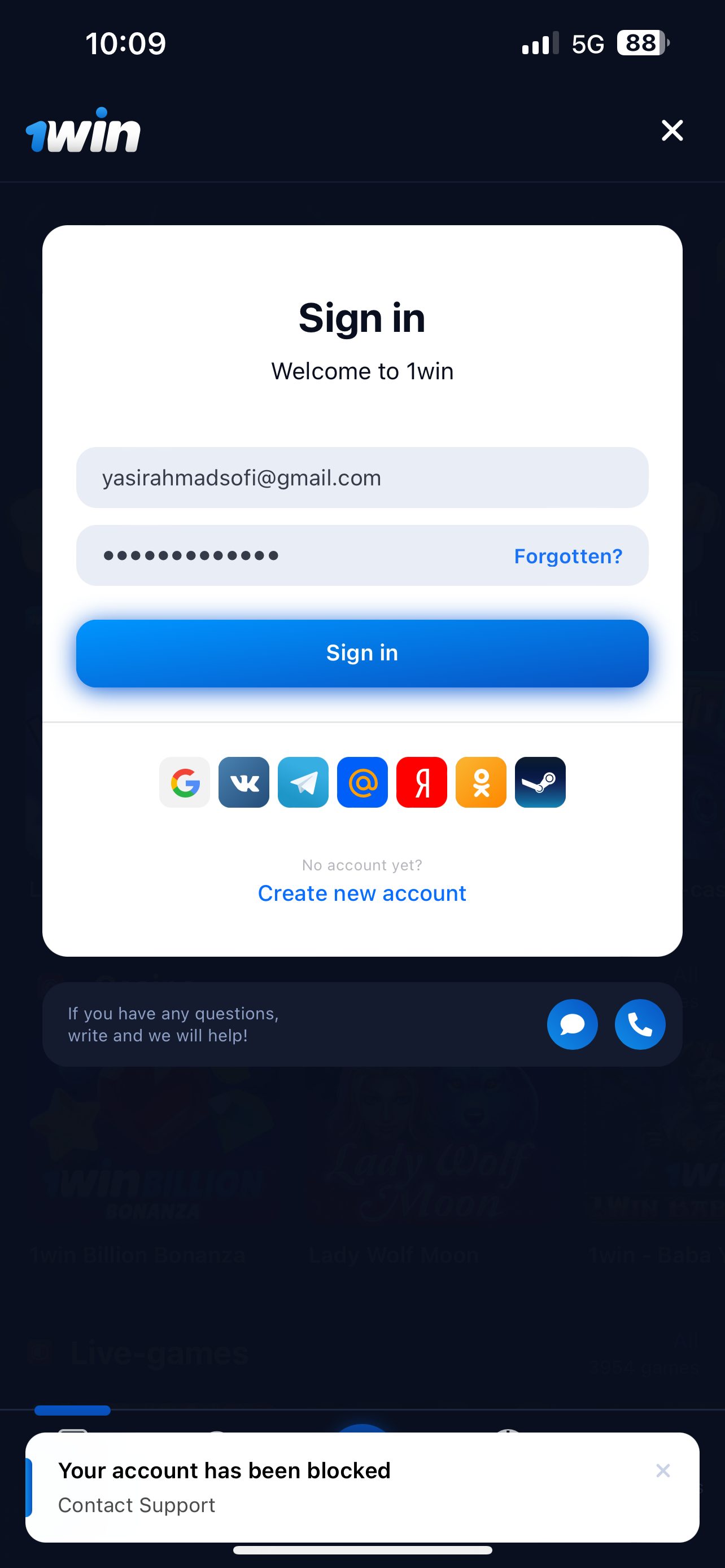Sign in with Google
The image size is (725, 1568).
click(x=185, y=782)
